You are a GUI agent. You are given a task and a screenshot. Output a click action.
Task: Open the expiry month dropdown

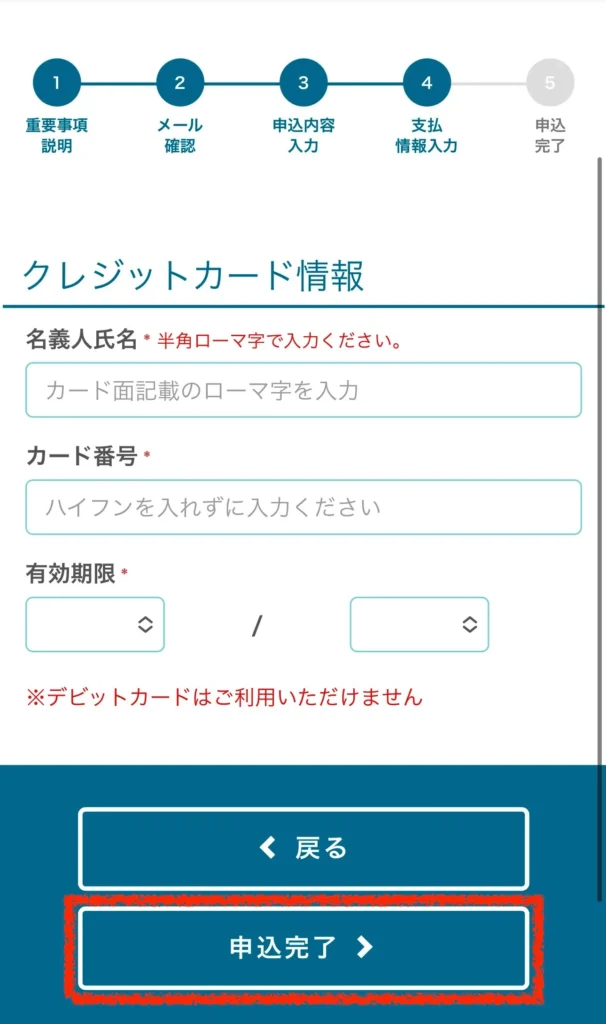point(95,624)
